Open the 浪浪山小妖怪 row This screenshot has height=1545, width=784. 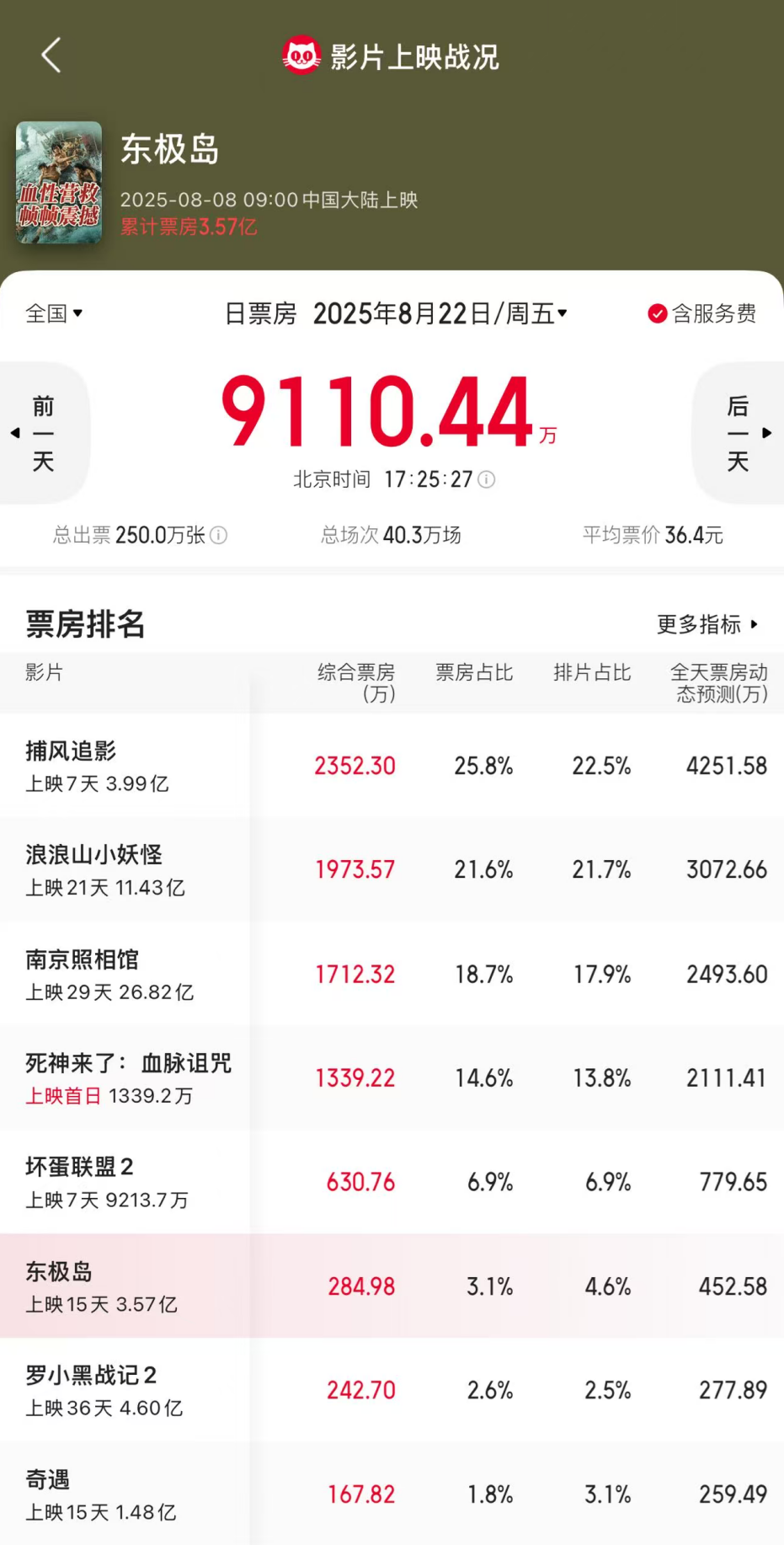point(392,869)
